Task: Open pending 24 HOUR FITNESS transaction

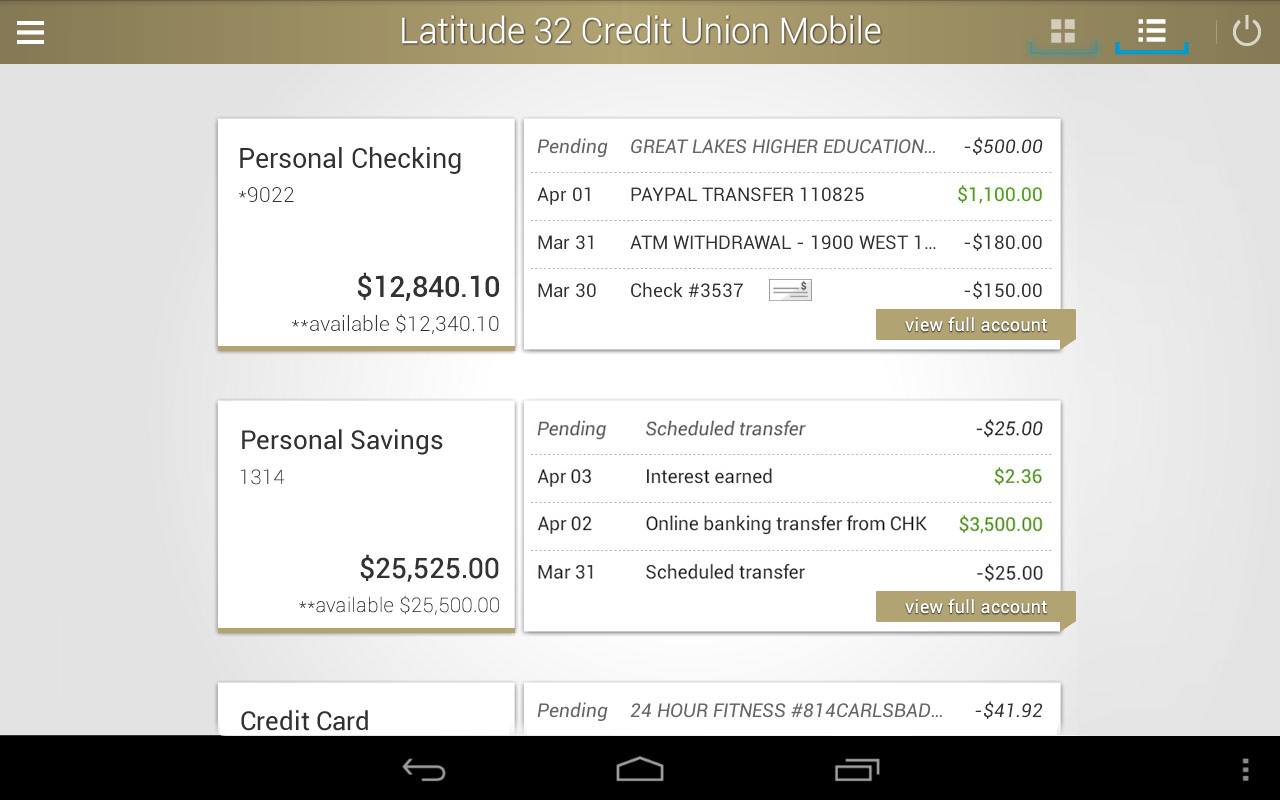Action: 790,711
